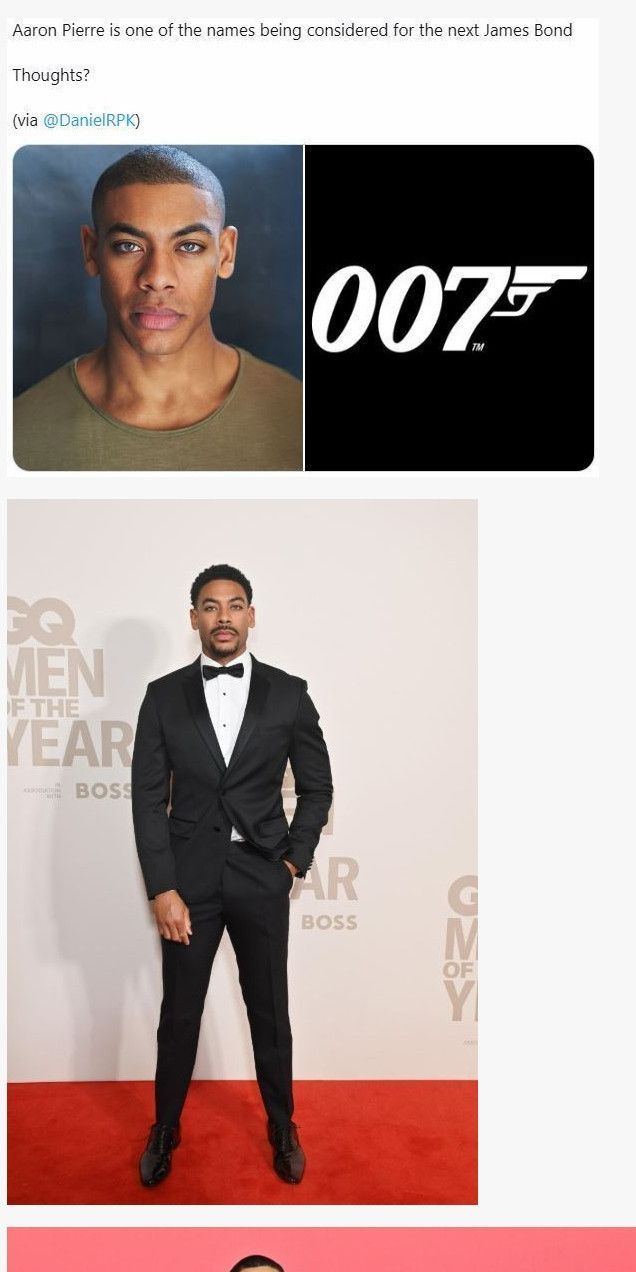Open the @DanielRPK profile link
Image resolution: width=636 pixels, height=1272 pixels.
(88, 121)
